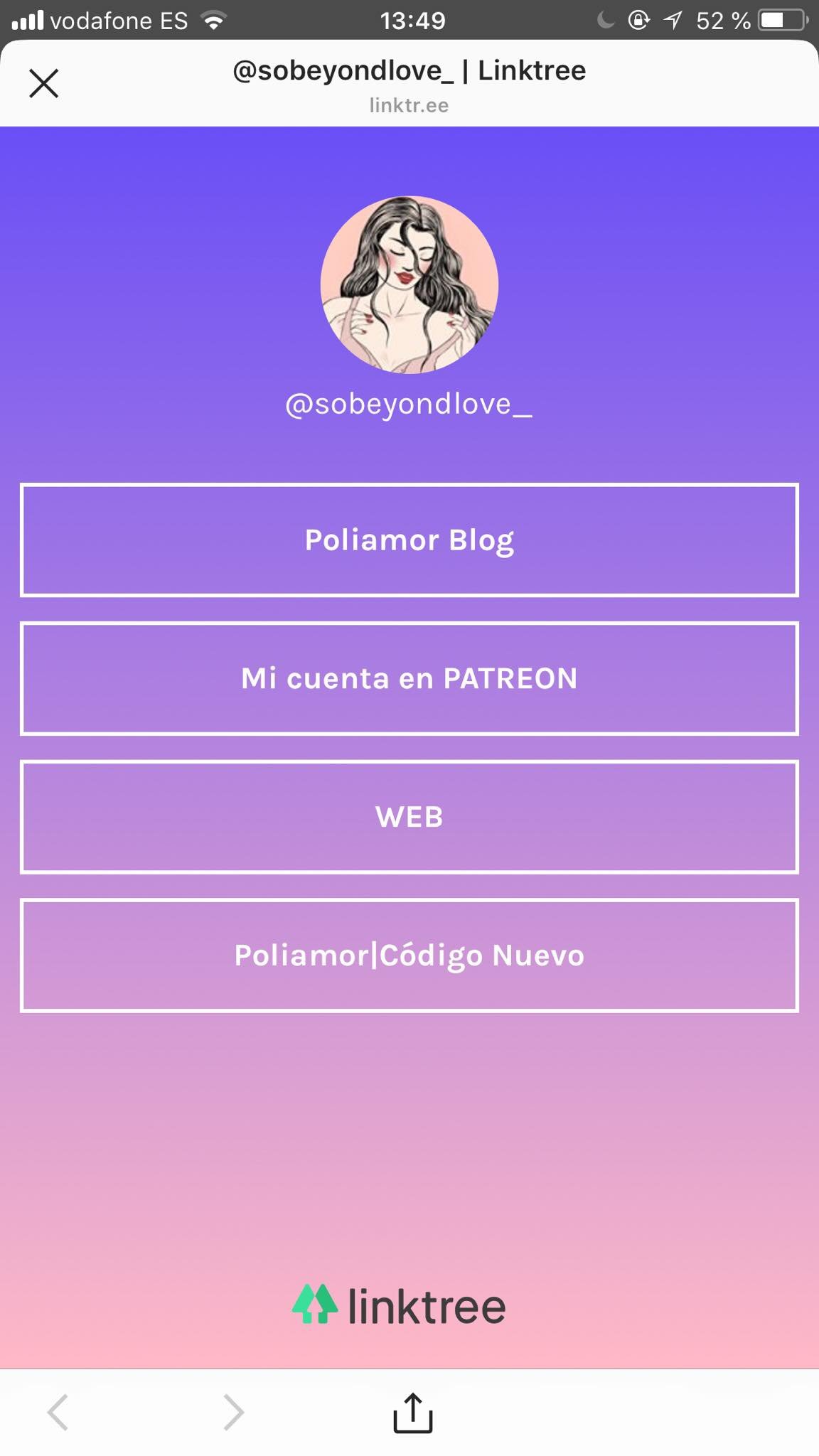Open Poliamor|Código Nuevo link

click(x=409, y=955)
